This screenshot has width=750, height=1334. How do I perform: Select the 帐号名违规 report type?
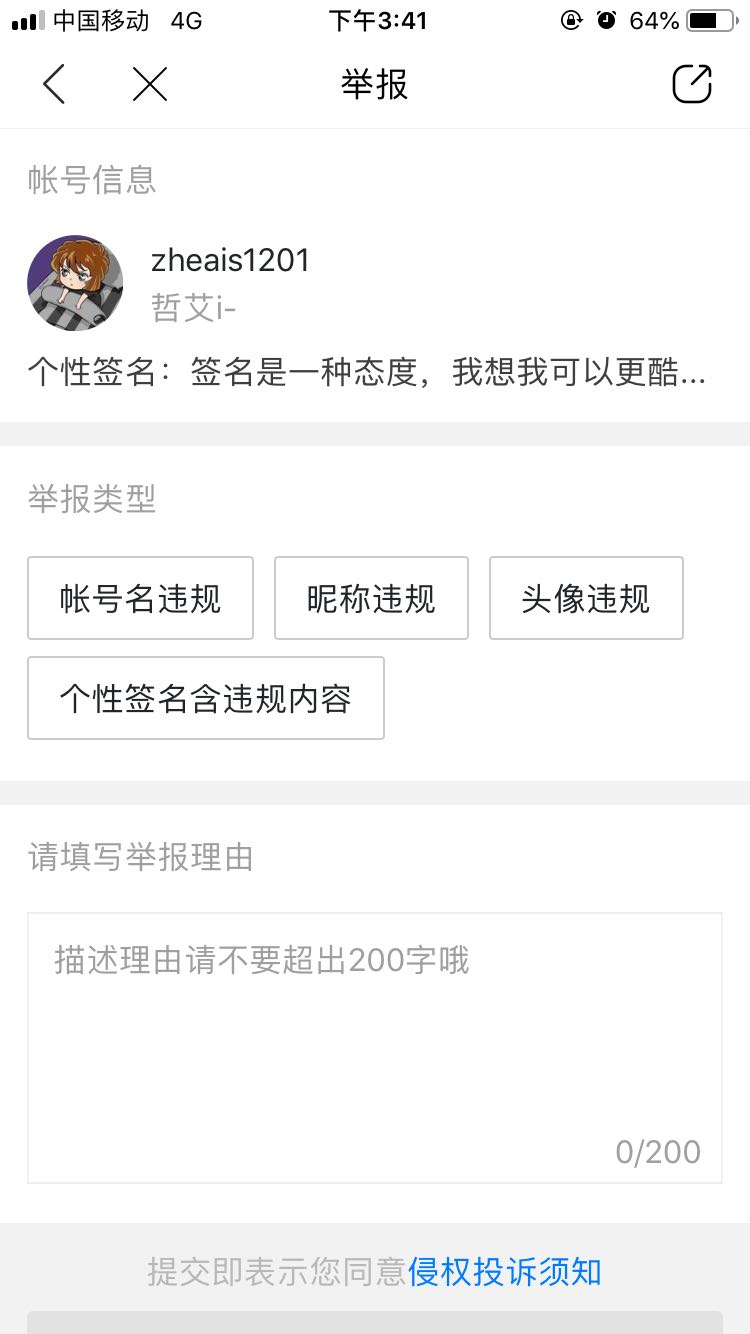(140, 598)
